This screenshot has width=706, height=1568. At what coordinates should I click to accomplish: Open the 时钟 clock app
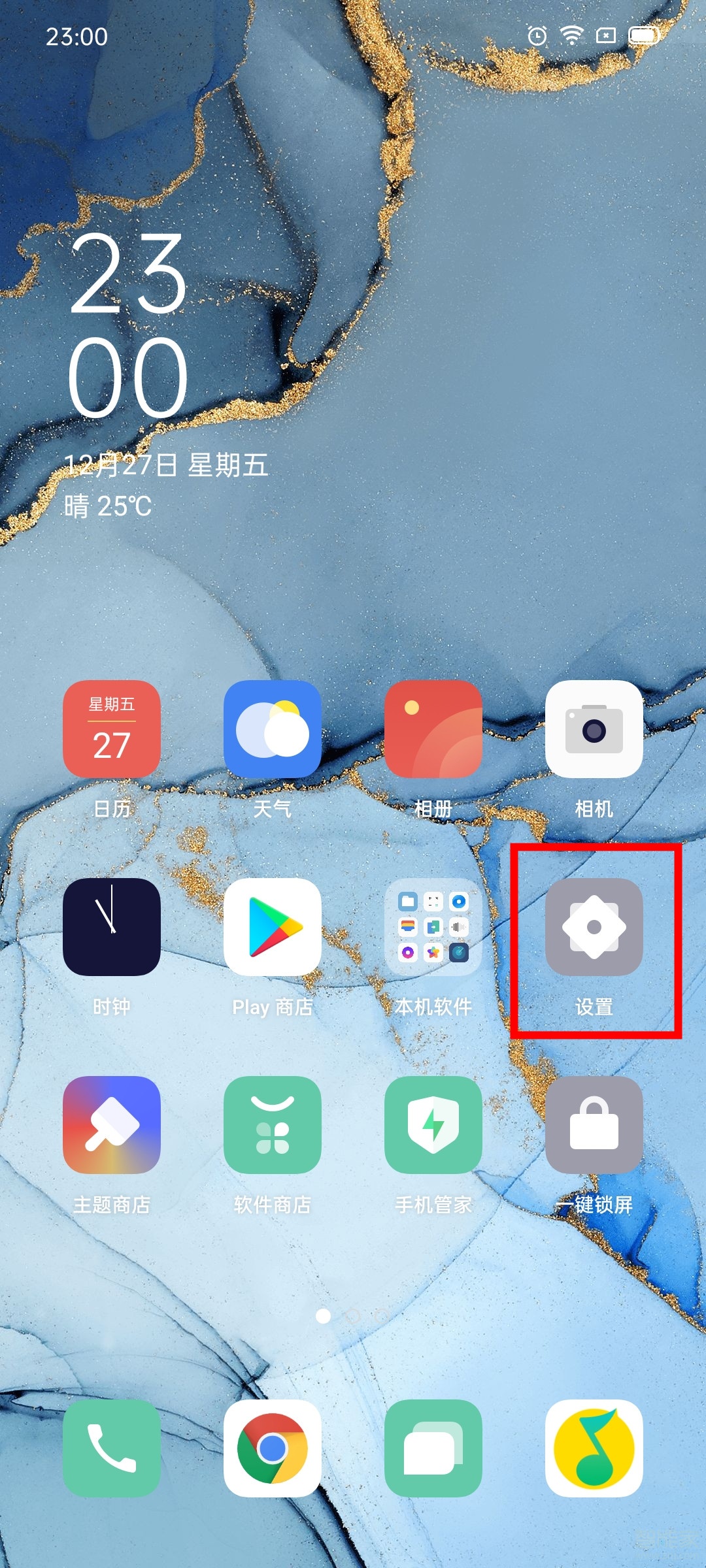tap(112, 927)
